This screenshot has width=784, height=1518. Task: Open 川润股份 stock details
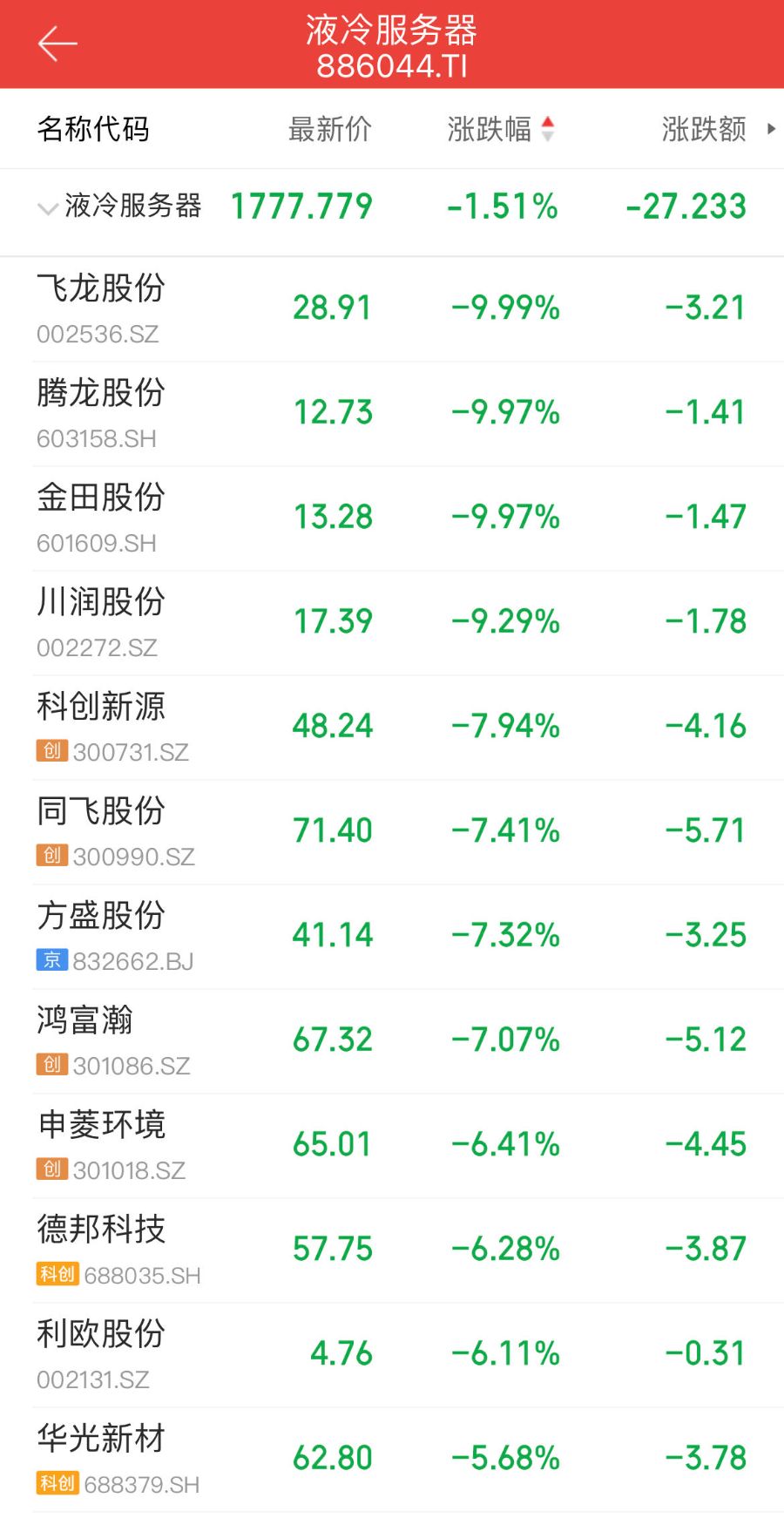[x=392, y=622]
